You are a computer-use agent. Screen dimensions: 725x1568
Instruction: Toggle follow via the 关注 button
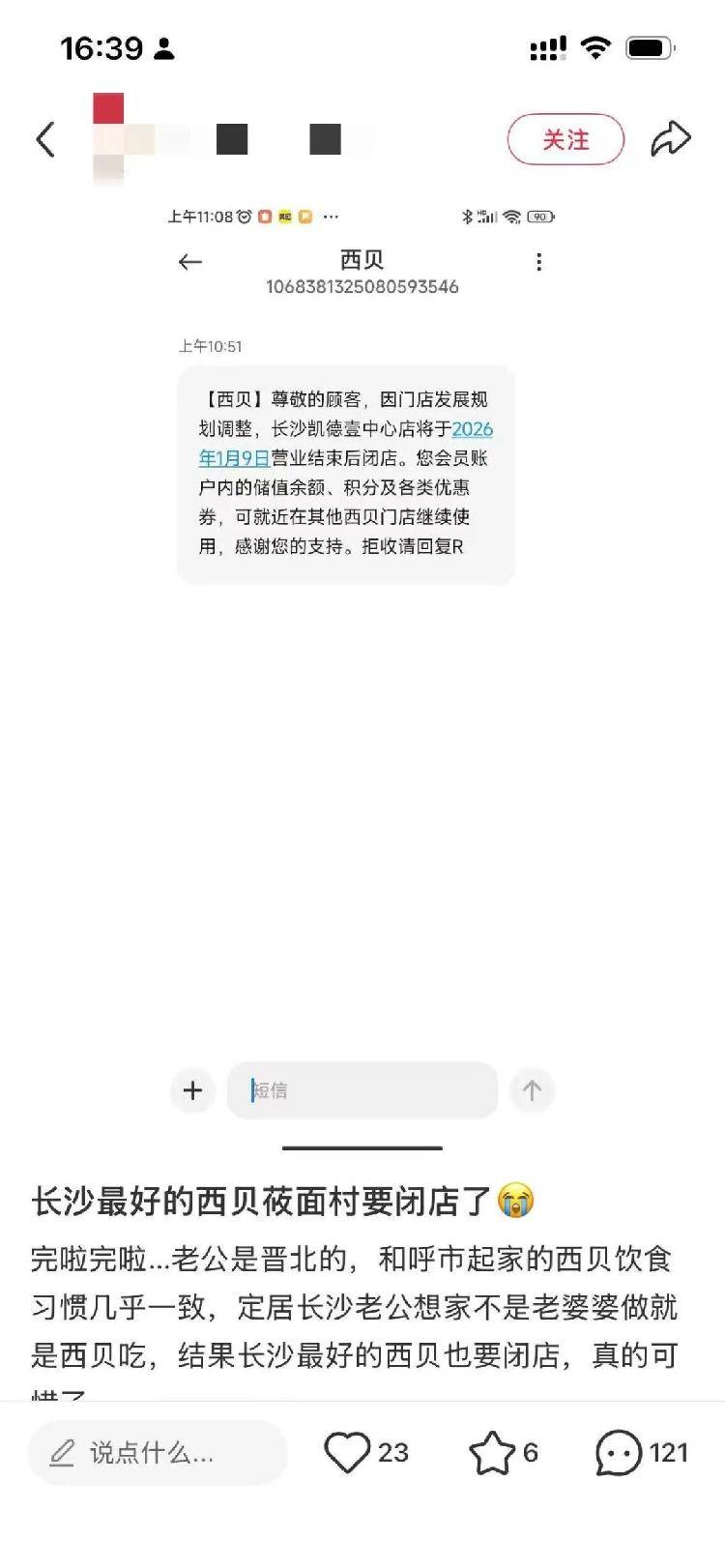click(x=565, y=138)
